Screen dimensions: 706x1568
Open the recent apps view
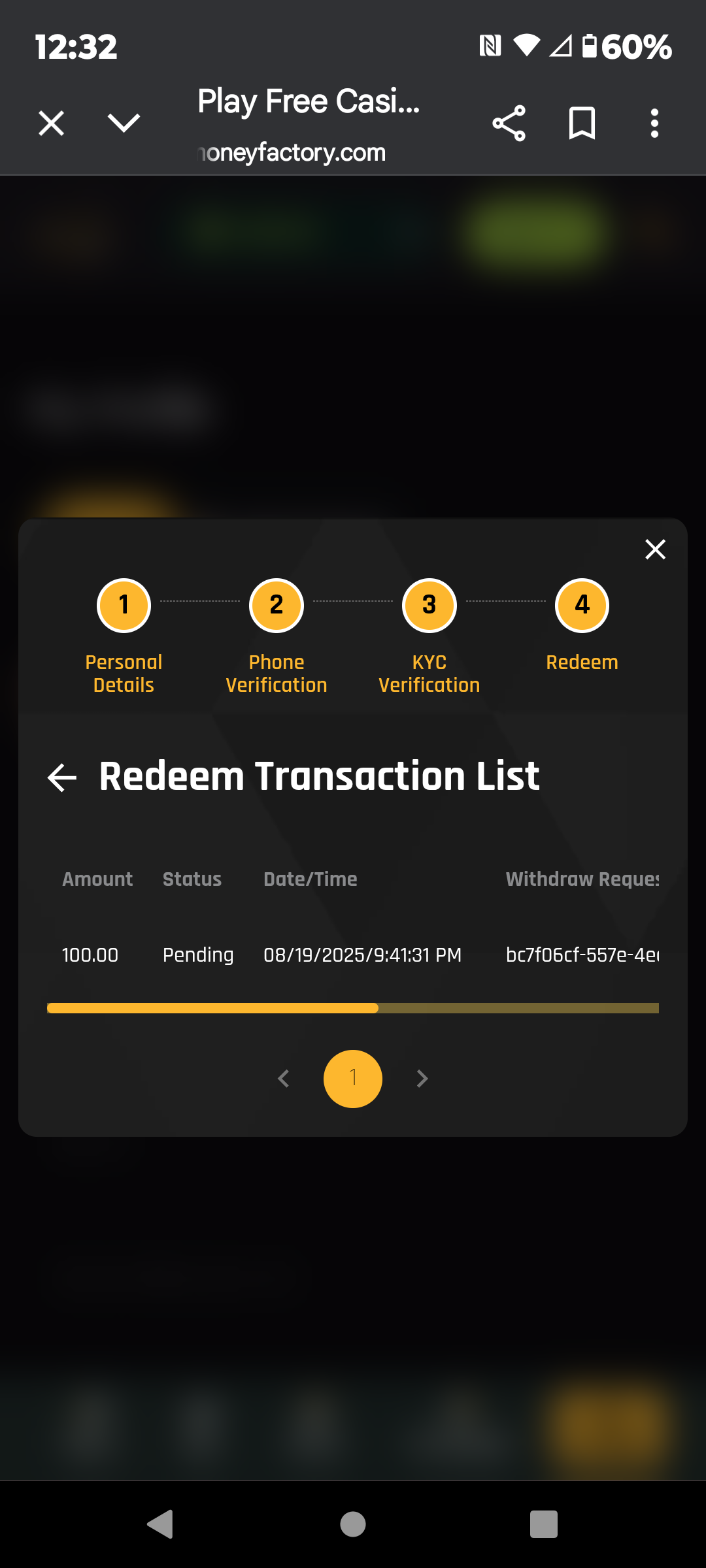coord(543,1524)
